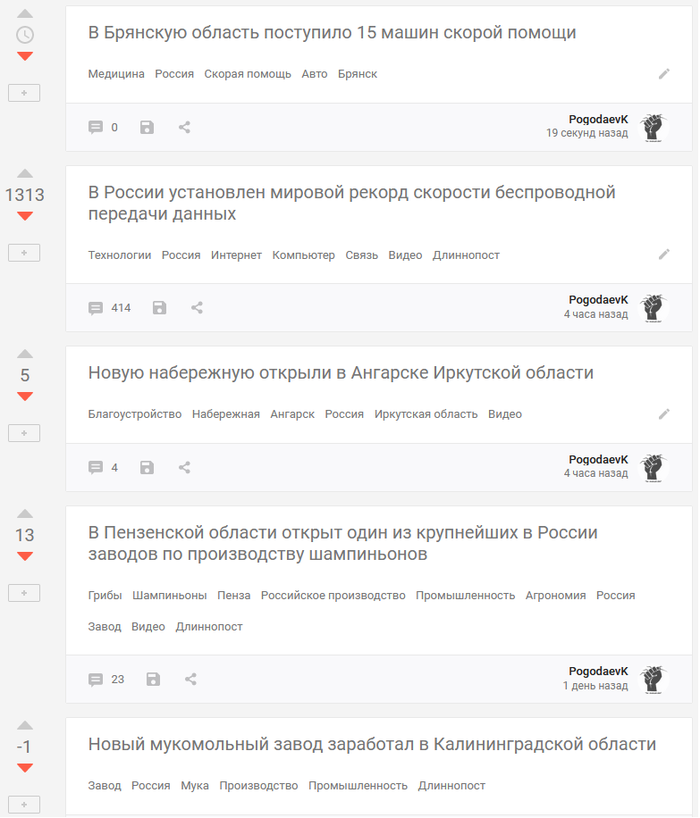The image size is (700, 818).
Task: Select the Медицина tag
Action: point(116,74)
